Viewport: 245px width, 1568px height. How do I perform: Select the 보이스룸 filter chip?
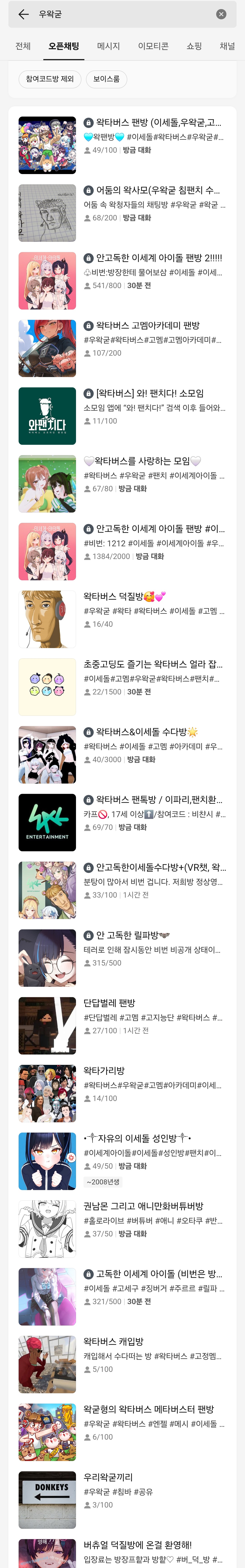[x=106, y=79]
